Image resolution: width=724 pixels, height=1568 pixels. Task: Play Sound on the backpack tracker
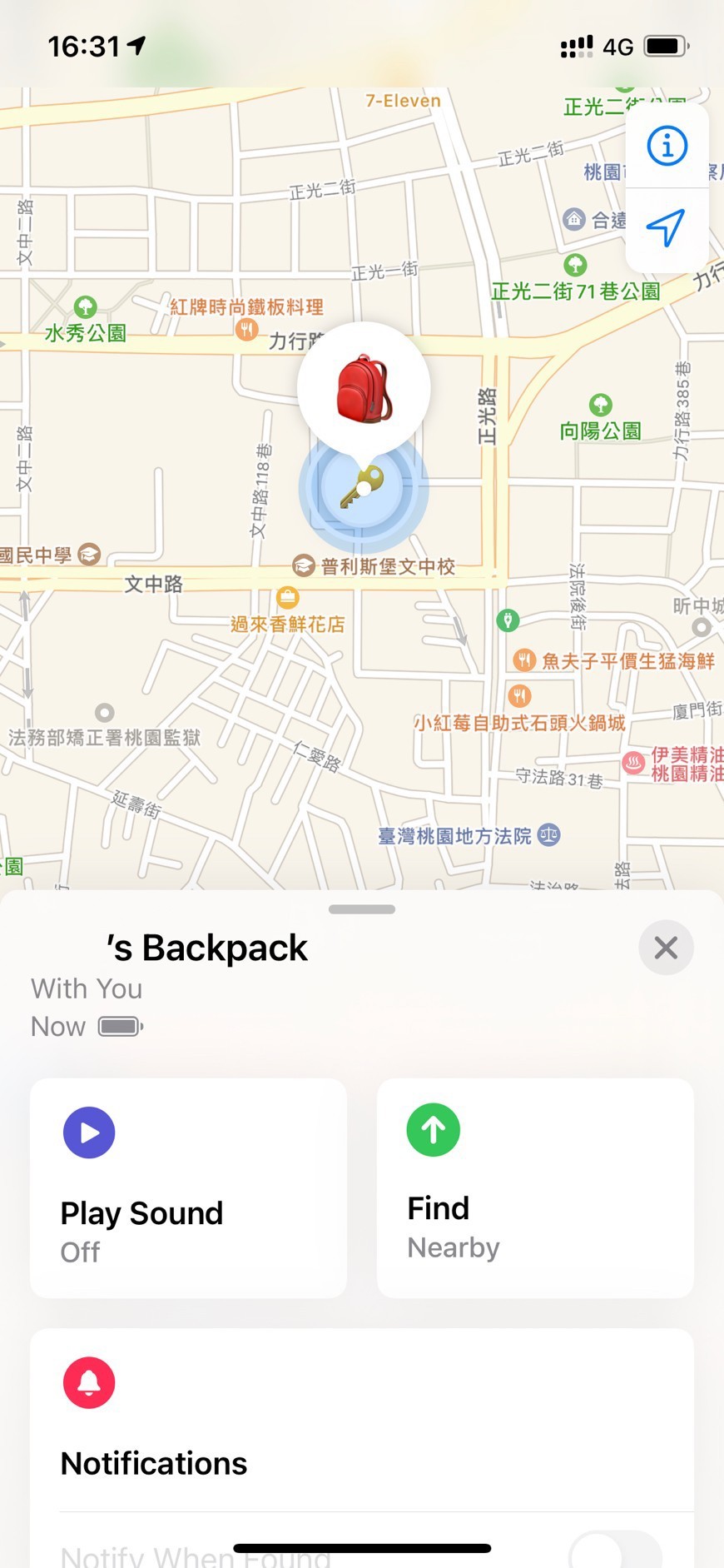click(188, 1187)
